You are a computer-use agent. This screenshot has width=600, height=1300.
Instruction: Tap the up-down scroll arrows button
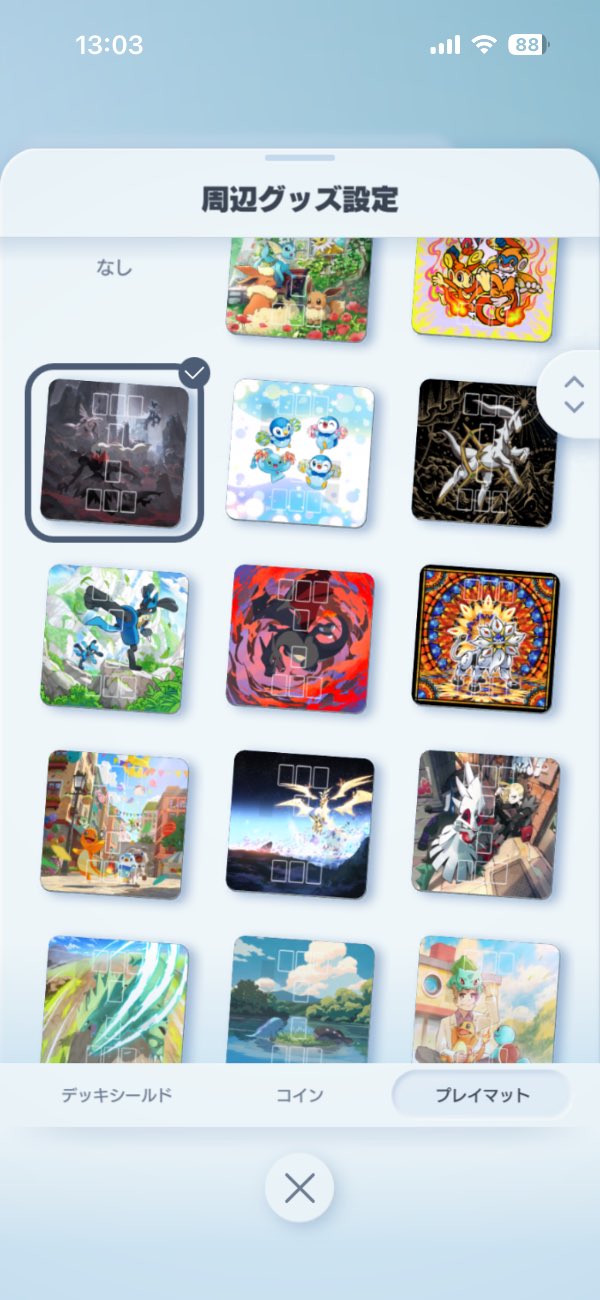[573, 395]
